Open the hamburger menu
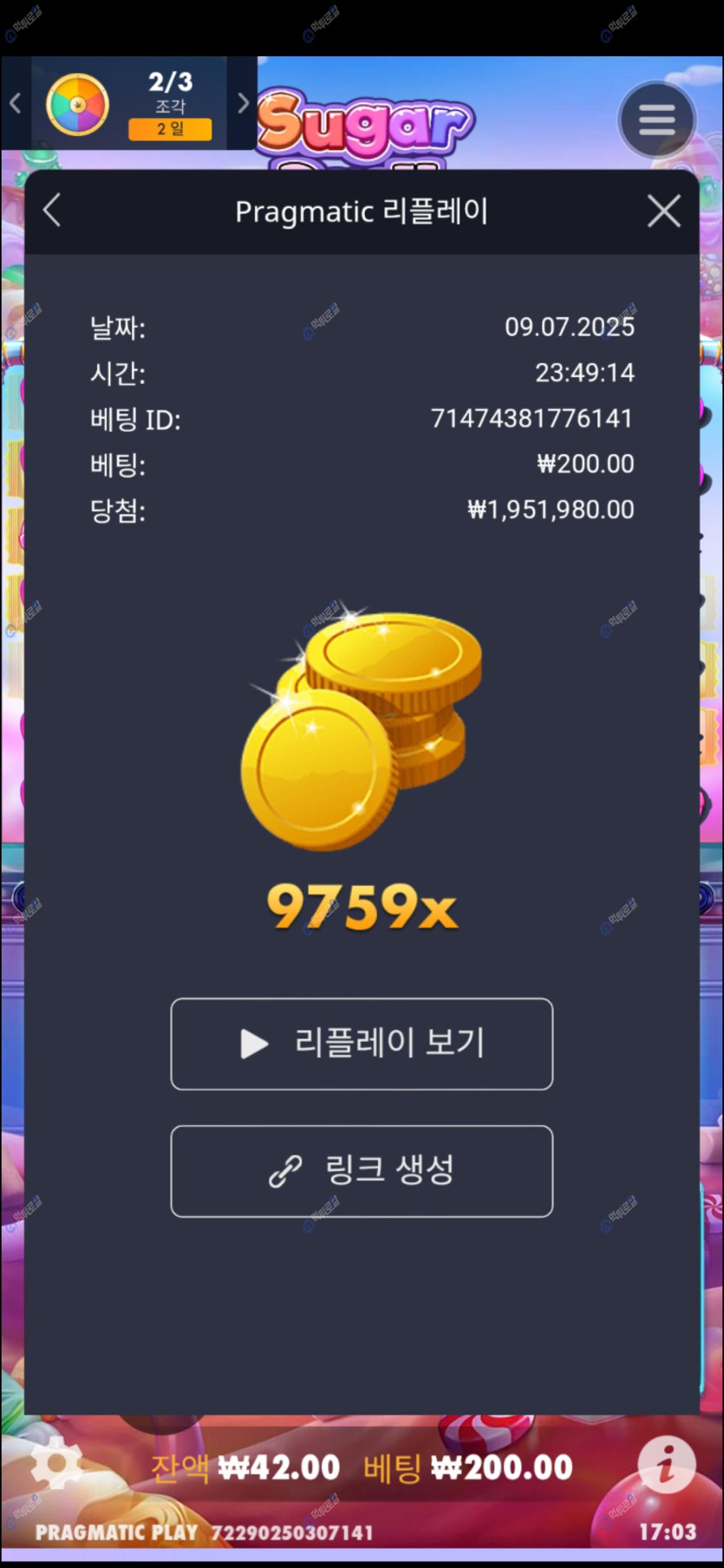 [x=656, y=120]
